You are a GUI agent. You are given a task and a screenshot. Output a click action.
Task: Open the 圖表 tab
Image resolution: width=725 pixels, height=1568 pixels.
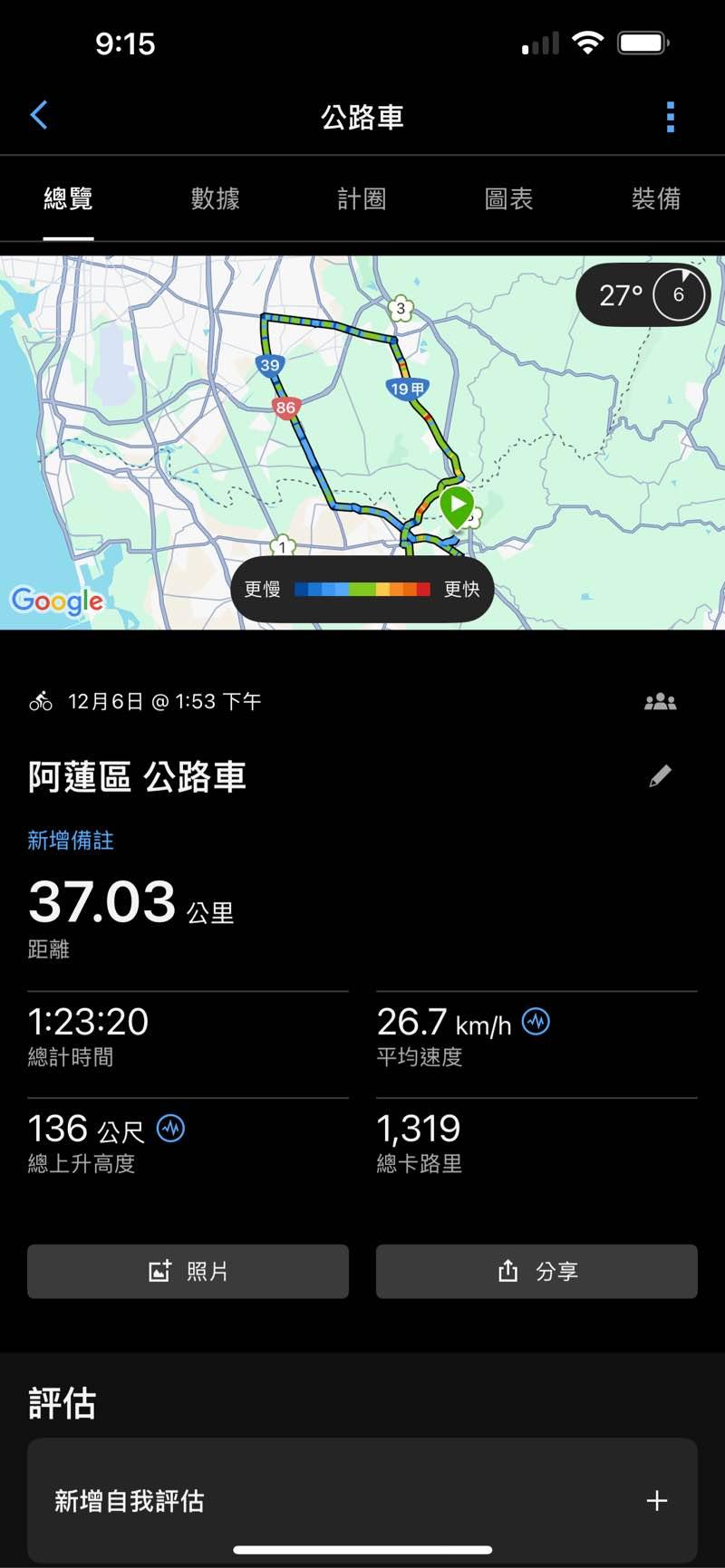508,199
